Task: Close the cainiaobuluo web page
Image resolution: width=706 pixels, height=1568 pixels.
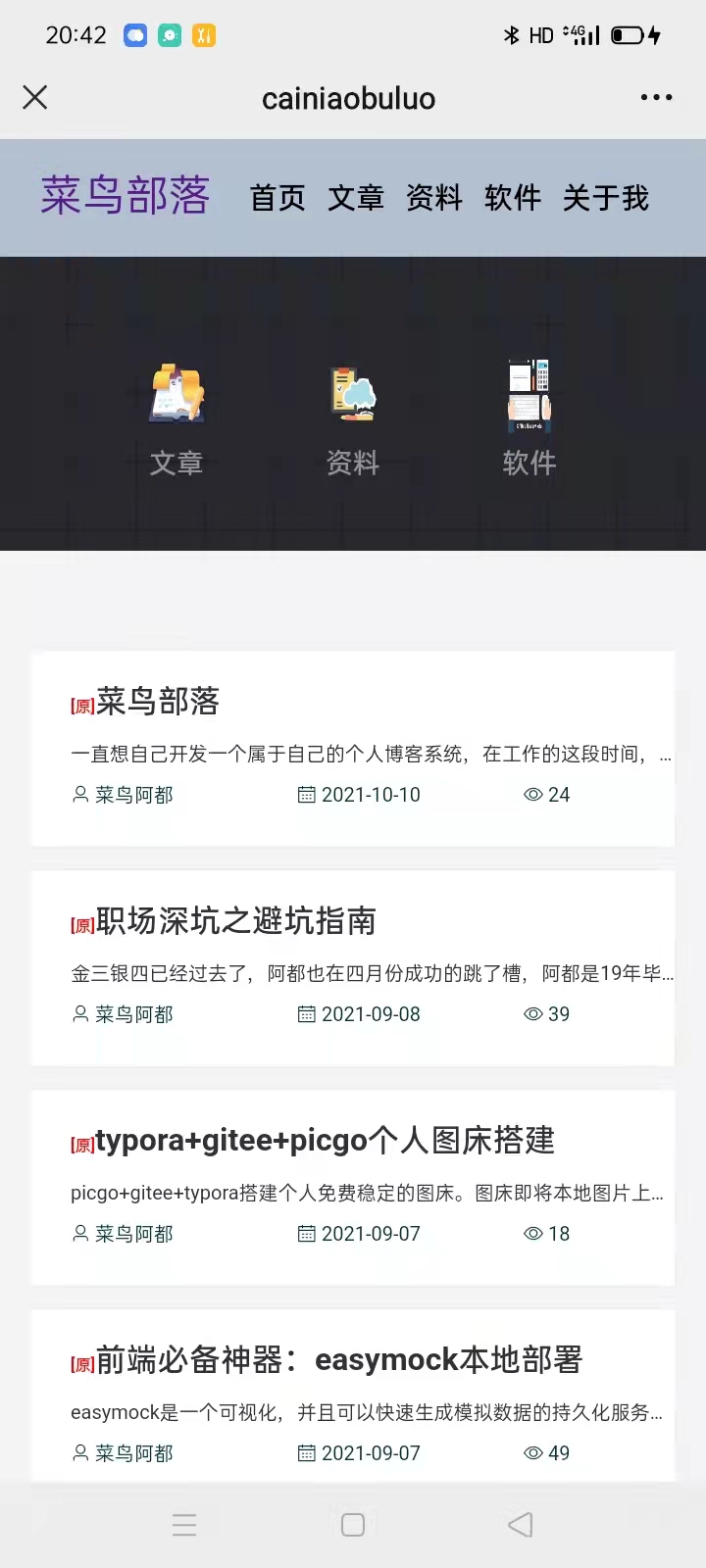Action: (x=35, y=97)
